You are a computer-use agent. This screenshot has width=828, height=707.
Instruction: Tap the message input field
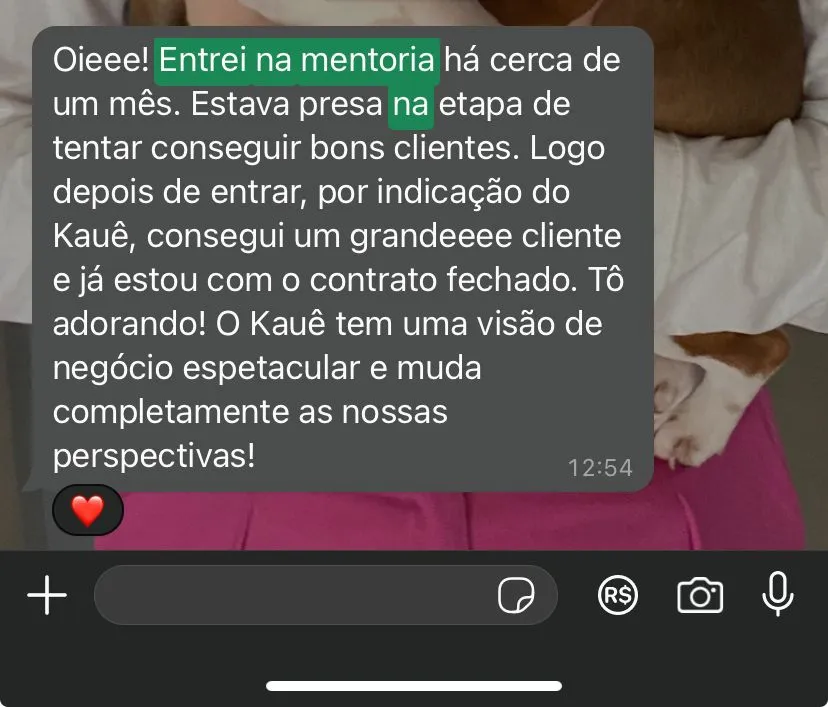(x=290, y=596)
